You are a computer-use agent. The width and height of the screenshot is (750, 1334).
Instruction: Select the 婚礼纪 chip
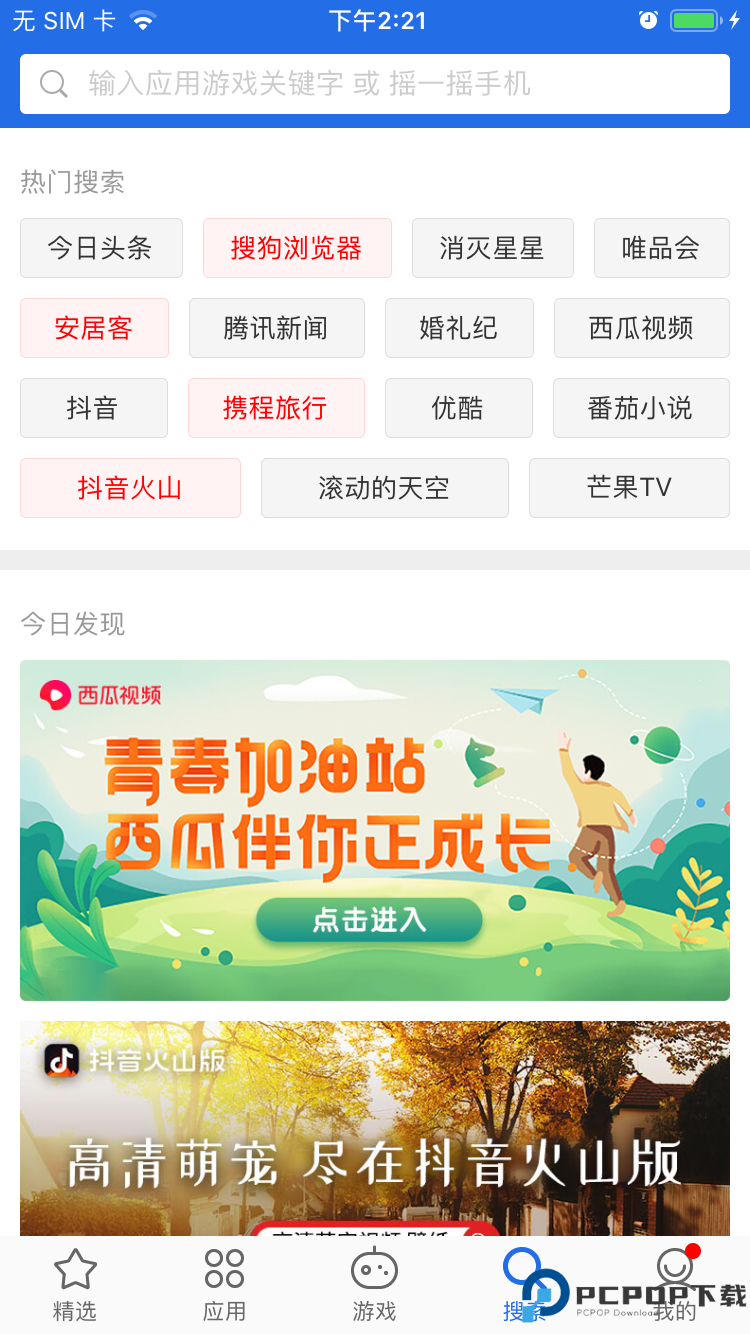click(459, 328)
